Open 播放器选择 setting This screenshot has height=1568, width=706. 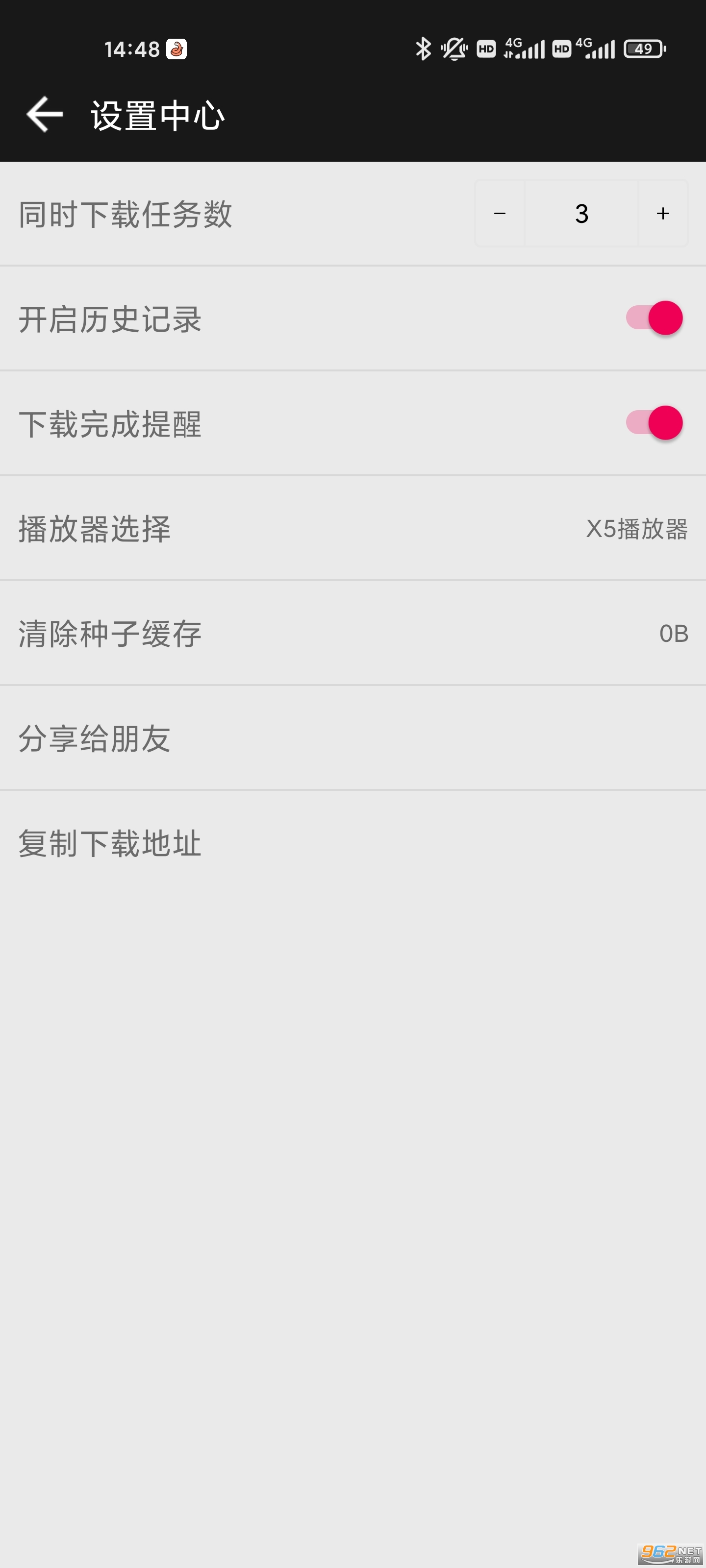point(353,528)
